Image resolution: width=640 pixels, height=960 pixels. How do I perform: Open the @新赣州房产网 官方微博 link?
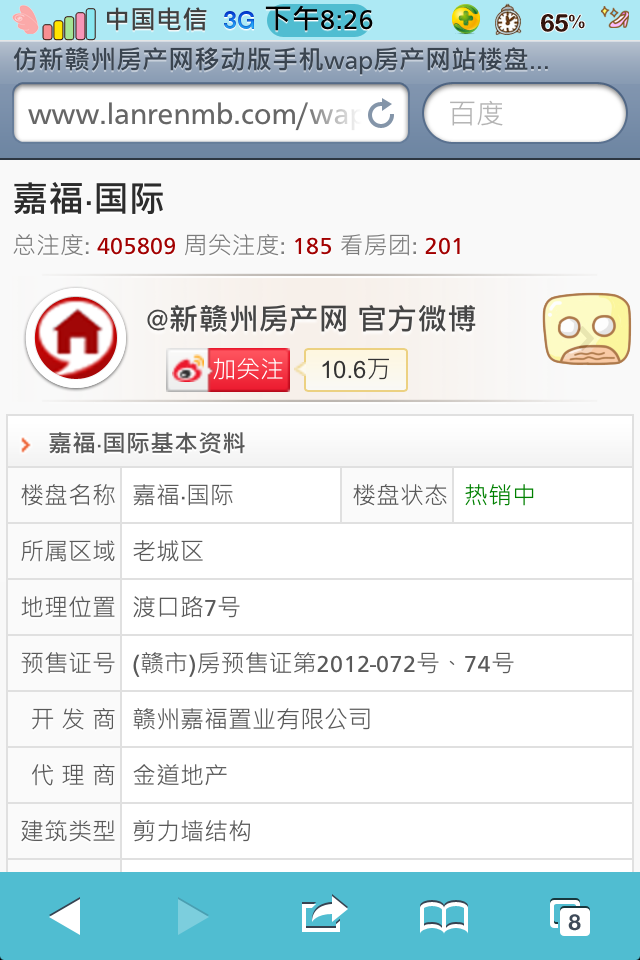tap(310, 319)
